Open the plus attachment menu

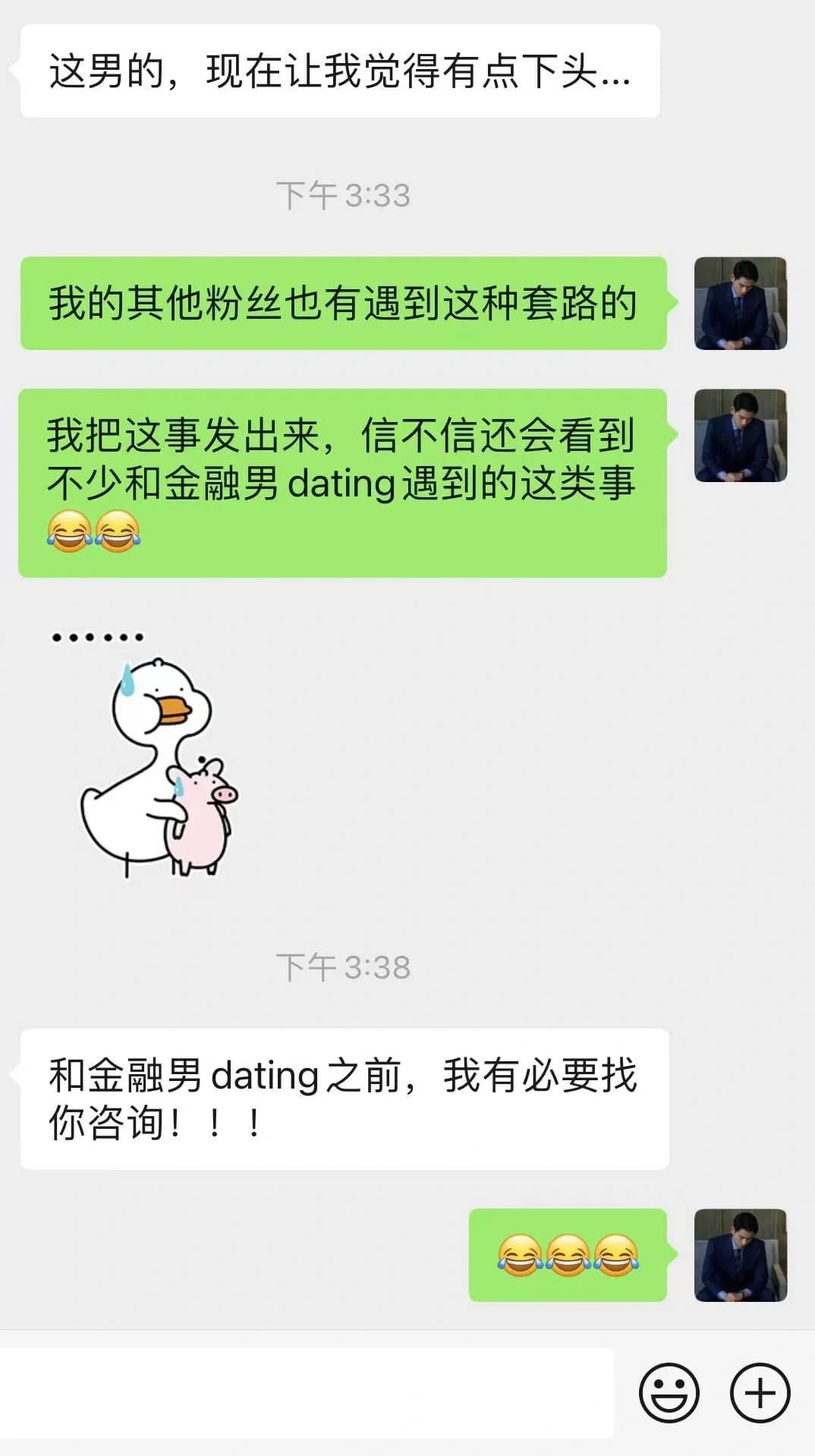[760, 1392]
